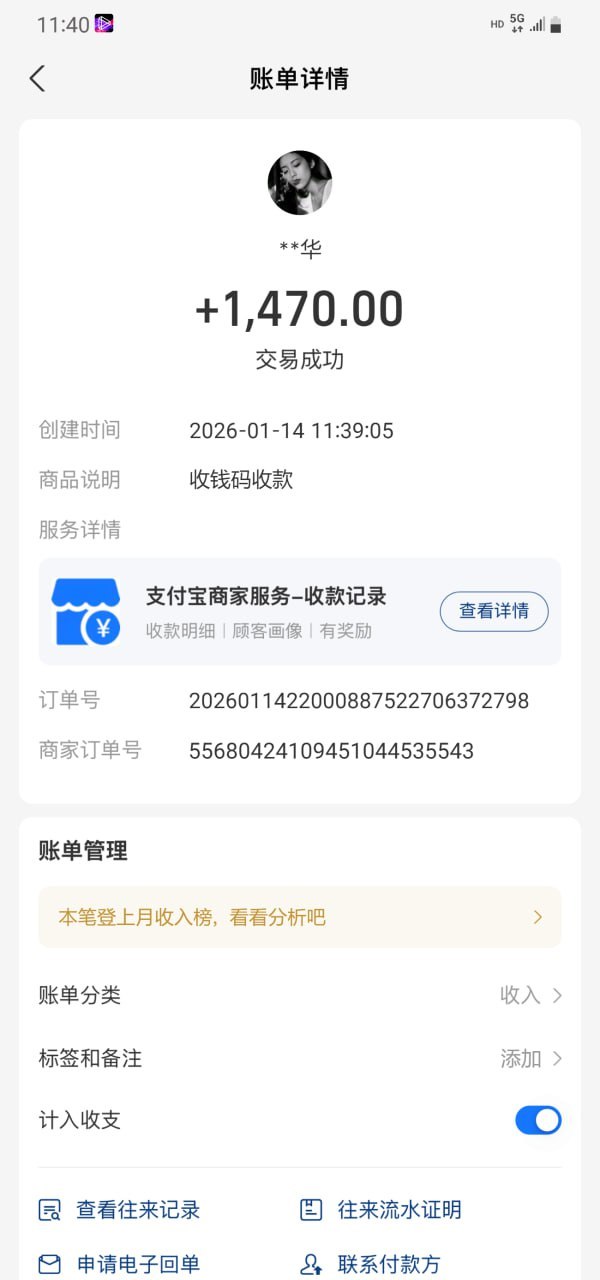Add 标签和备注 to this bill

click(x=300, y=1058)
